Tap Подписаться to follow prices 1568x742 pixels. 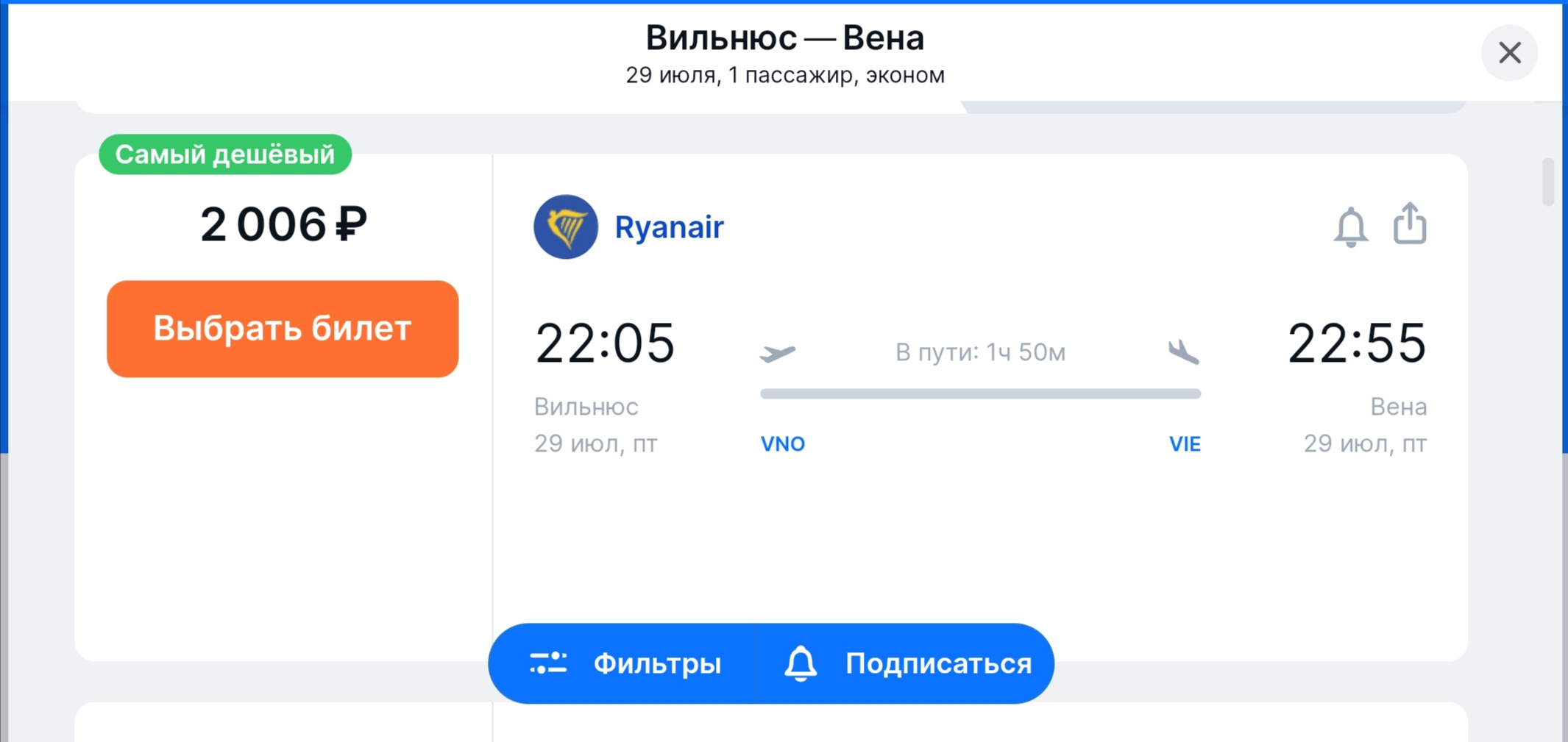pos(908,663)
